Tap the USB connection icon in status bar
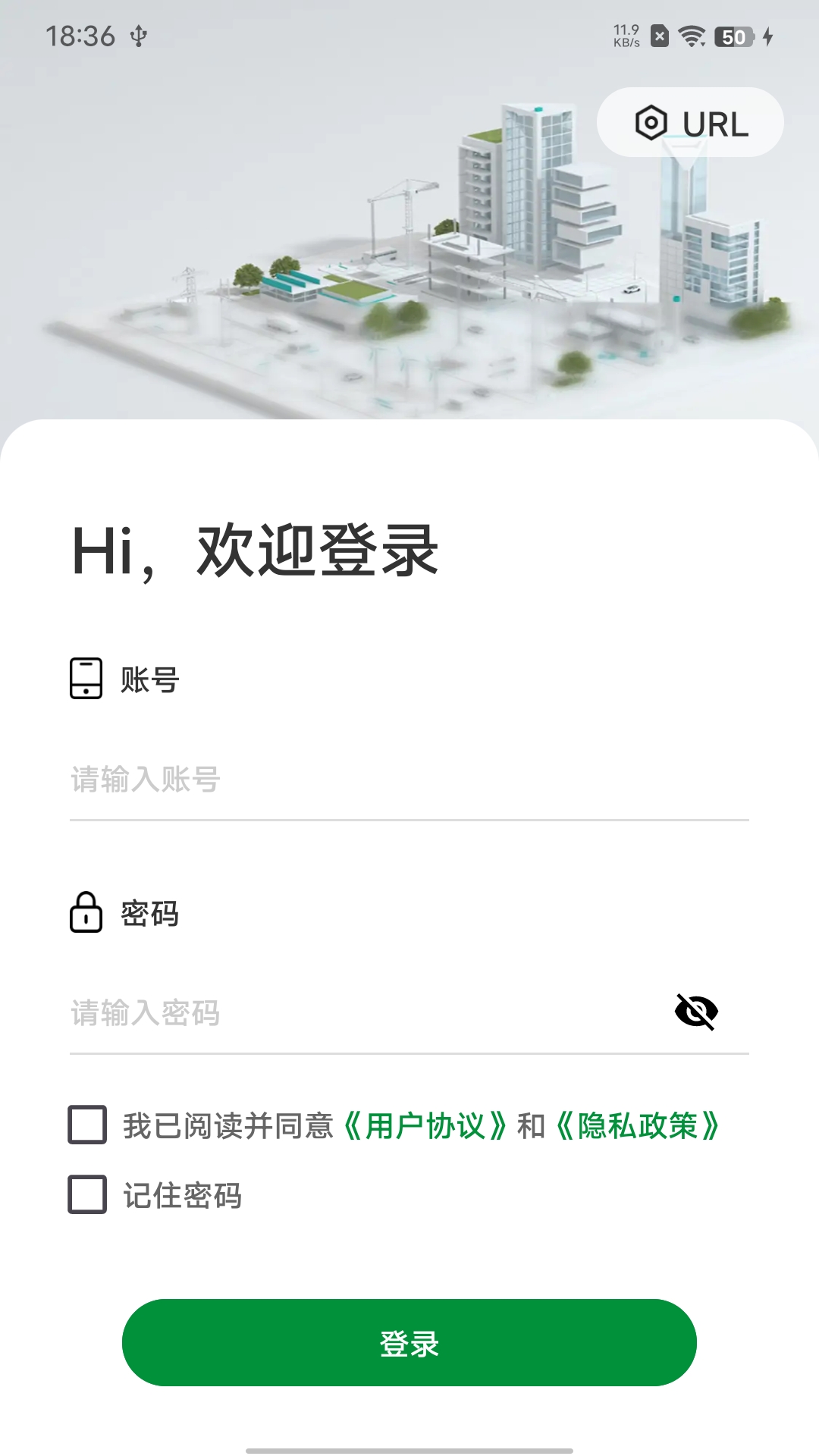Screen dimensions: 819x1456 [x=138, y=34]
